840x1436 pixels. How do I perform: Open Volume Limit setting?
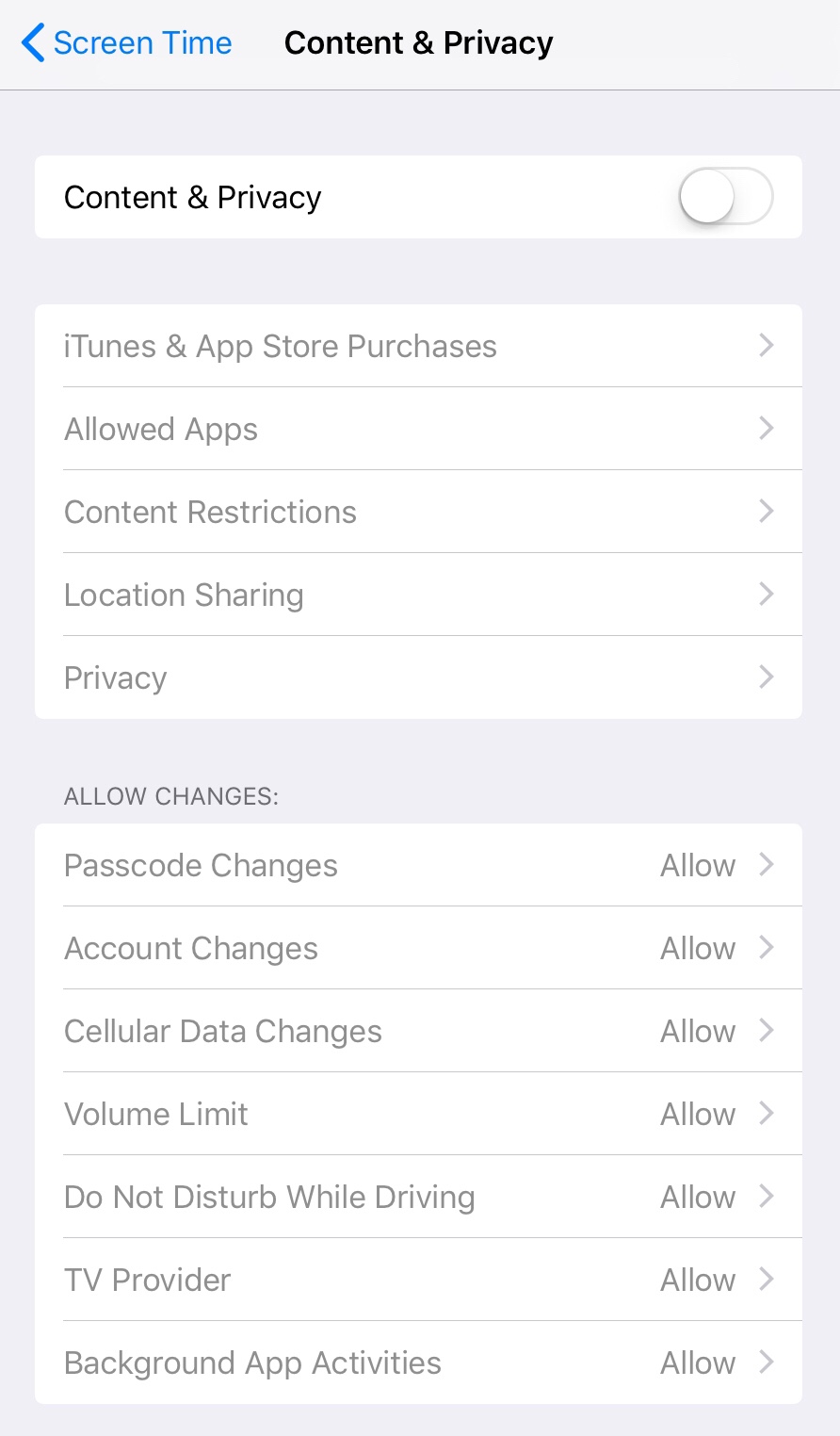[x=418, y=1114]
